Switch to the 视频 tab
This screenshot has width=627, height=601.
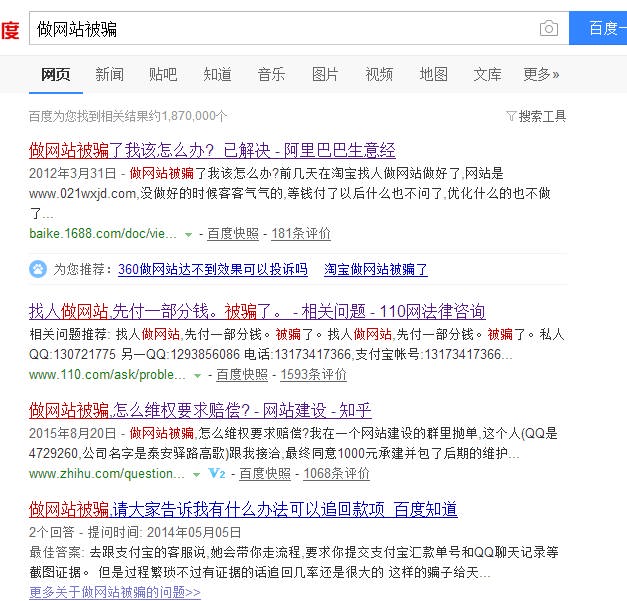click(379, 74)
